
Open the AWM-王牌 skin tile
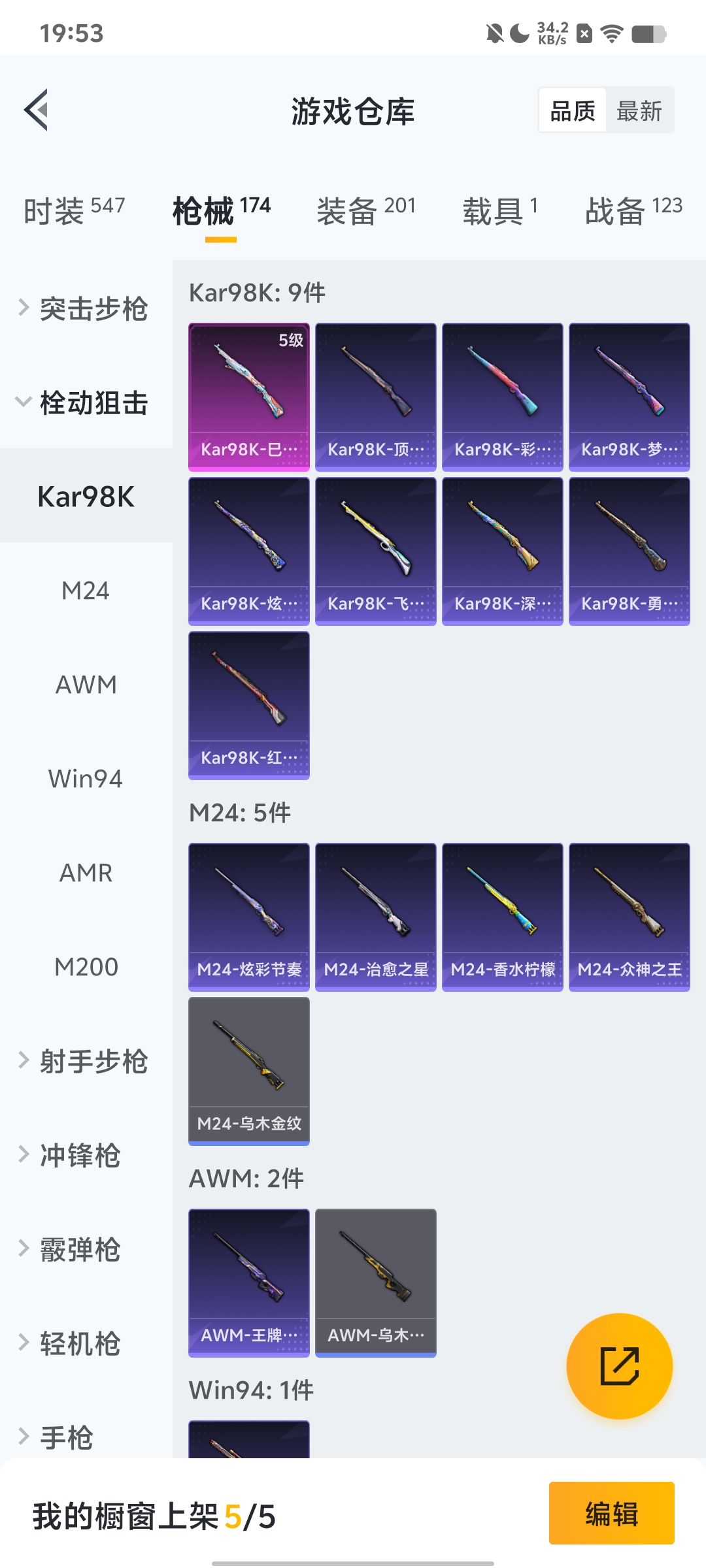(x=249, y=1282)
